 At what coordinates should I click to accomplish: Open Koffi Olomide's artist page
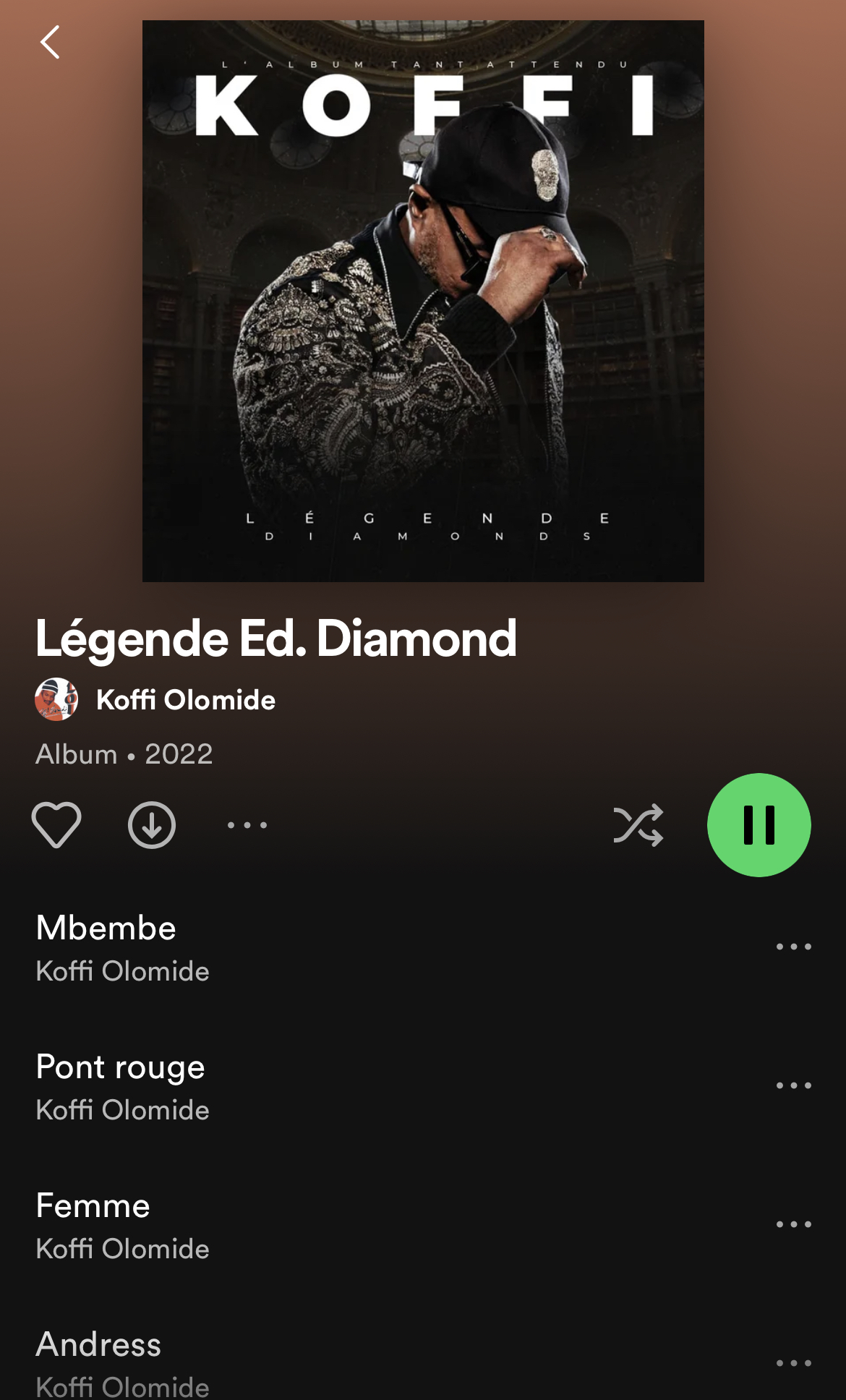click(185, 700)
